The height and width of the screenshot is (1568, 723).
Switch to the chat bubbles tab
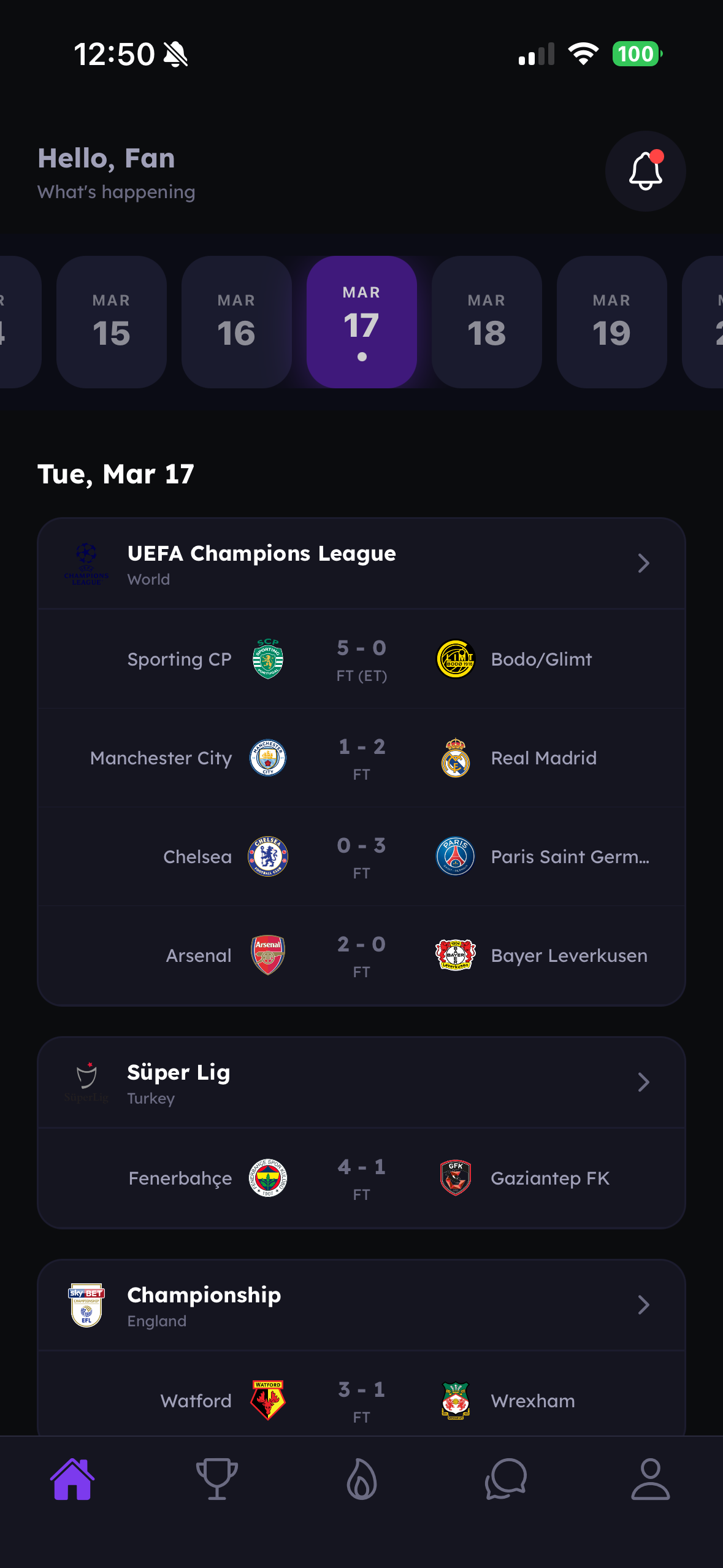click(506, 1479)
